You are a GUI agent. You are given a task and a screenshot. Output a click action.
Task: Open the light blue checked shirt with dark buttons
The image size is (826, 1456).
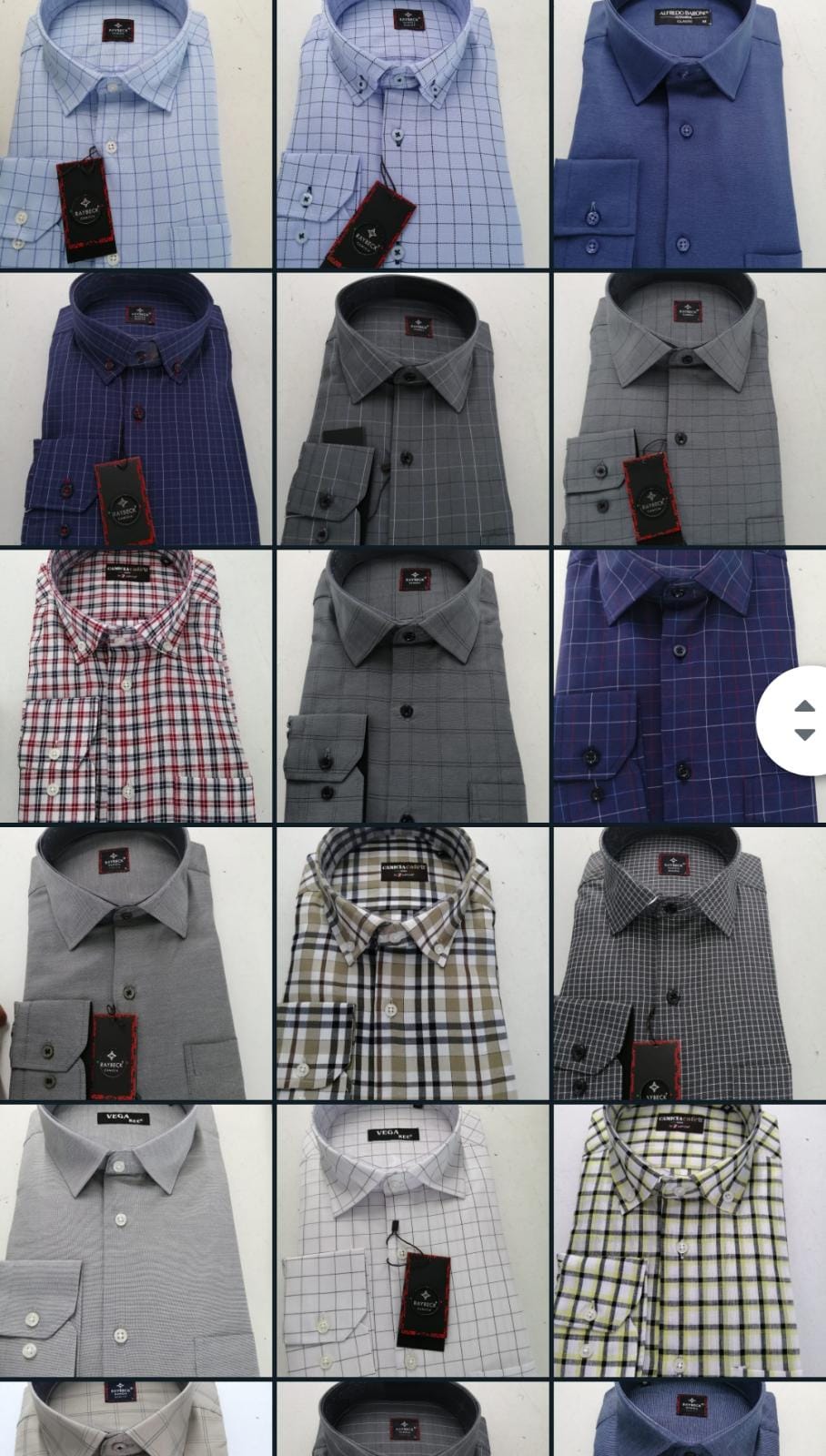click(x=412, y=134)
